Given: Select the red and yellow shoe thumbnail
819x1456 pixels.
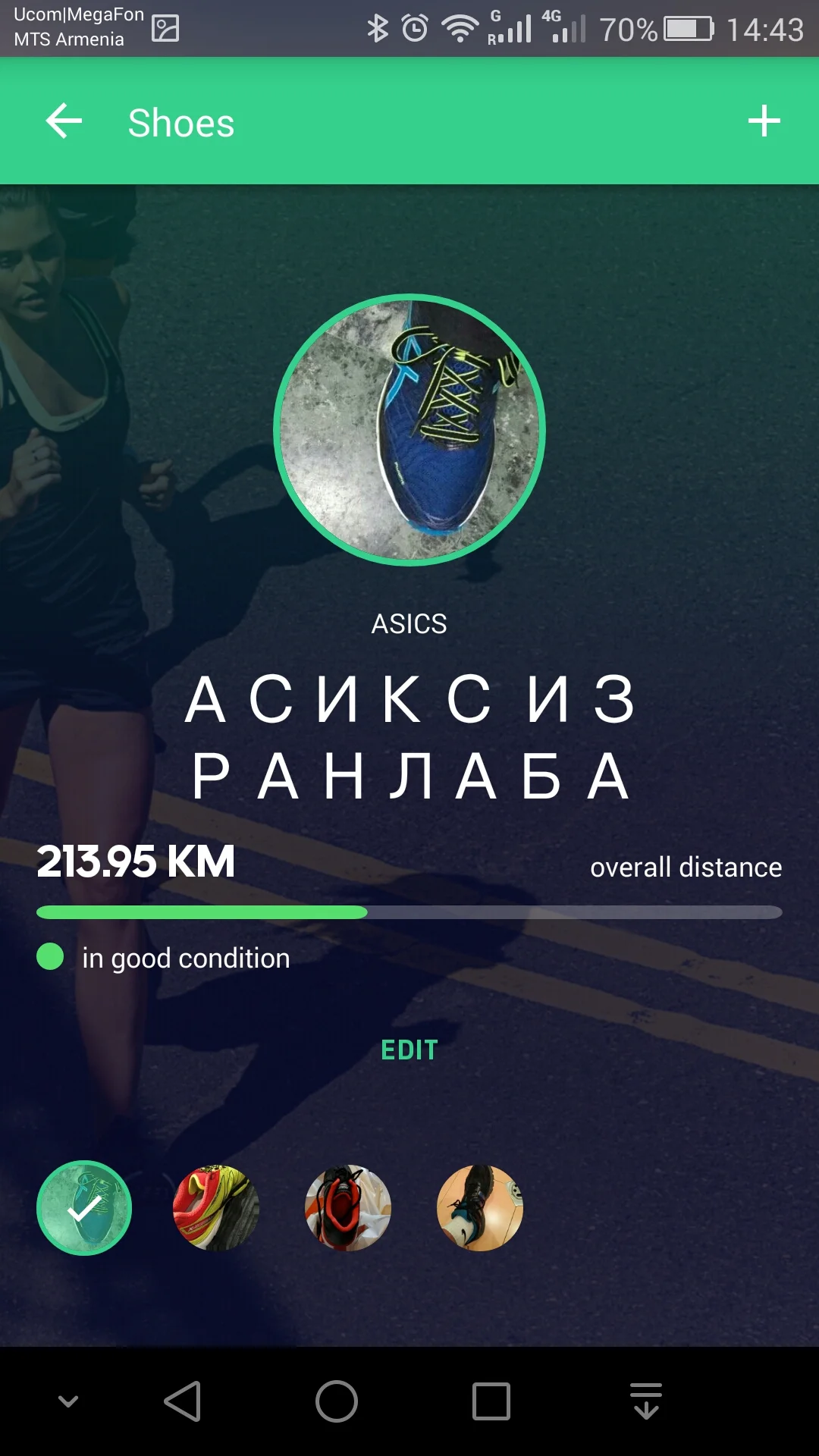Looking at the screenshot, I should (x=216, y=1208).
